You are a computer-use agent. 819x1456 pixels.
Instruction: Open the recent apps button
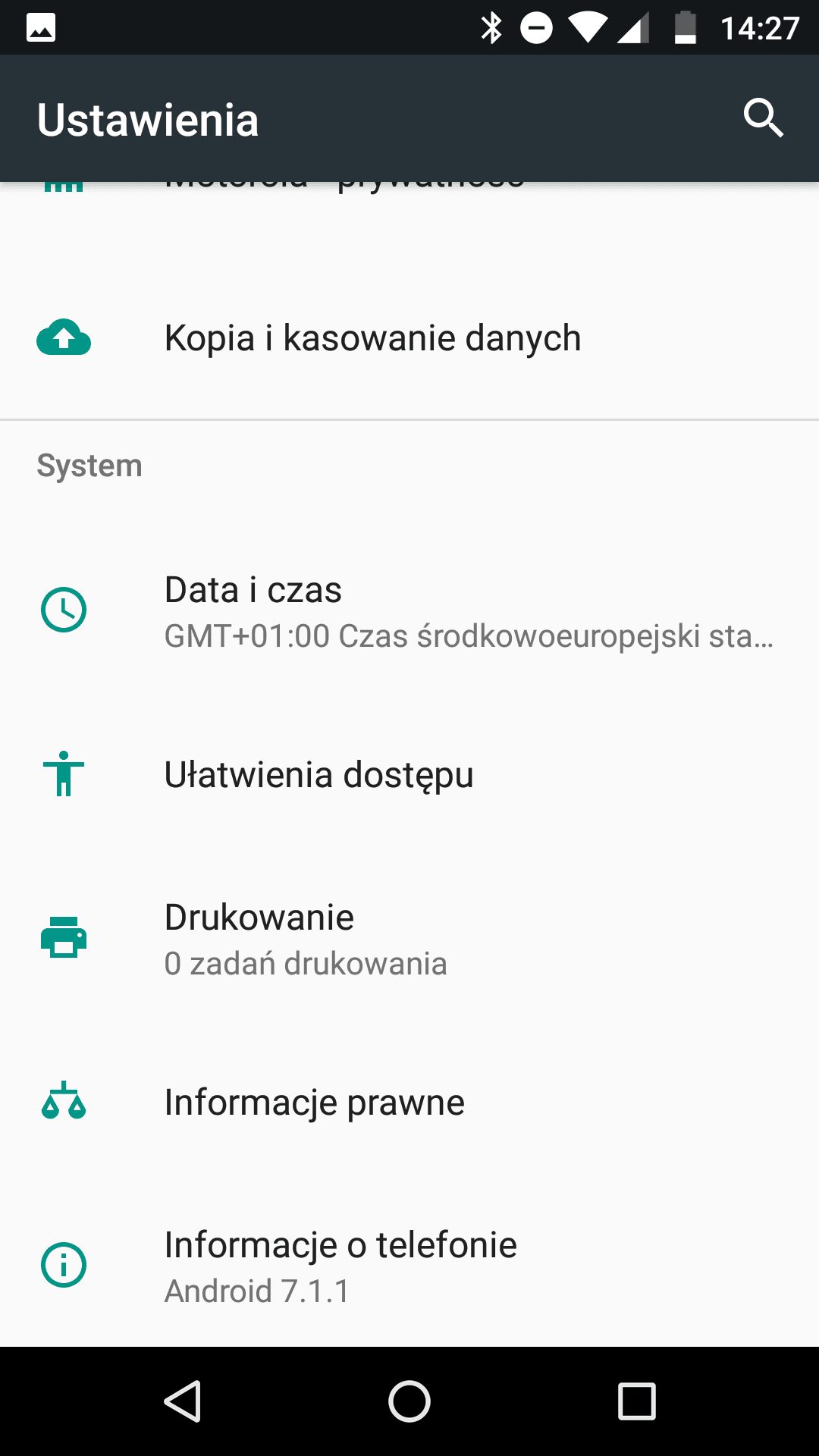pos(636,1401)
